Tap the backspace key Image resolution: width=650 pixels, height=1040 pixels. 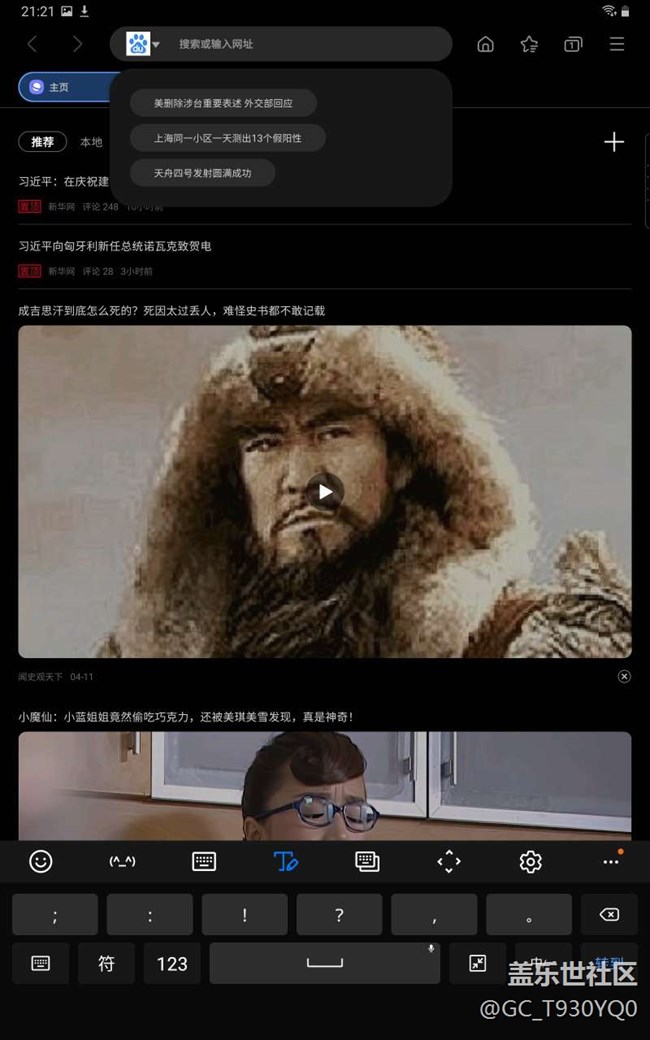pyautogui.click(x=608, y=914)
